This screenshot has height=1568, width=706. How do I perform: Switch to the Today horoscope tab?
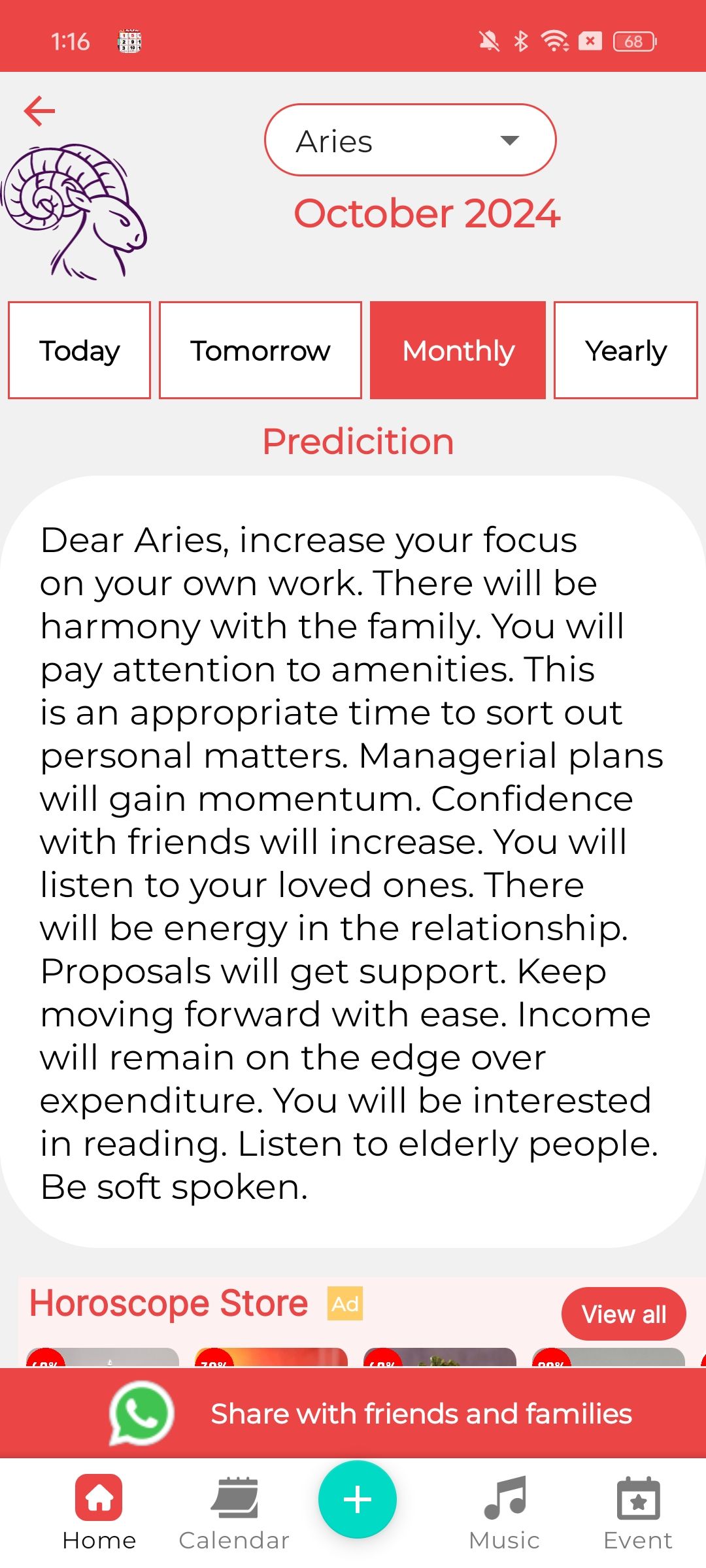click(x=79, y=350)
